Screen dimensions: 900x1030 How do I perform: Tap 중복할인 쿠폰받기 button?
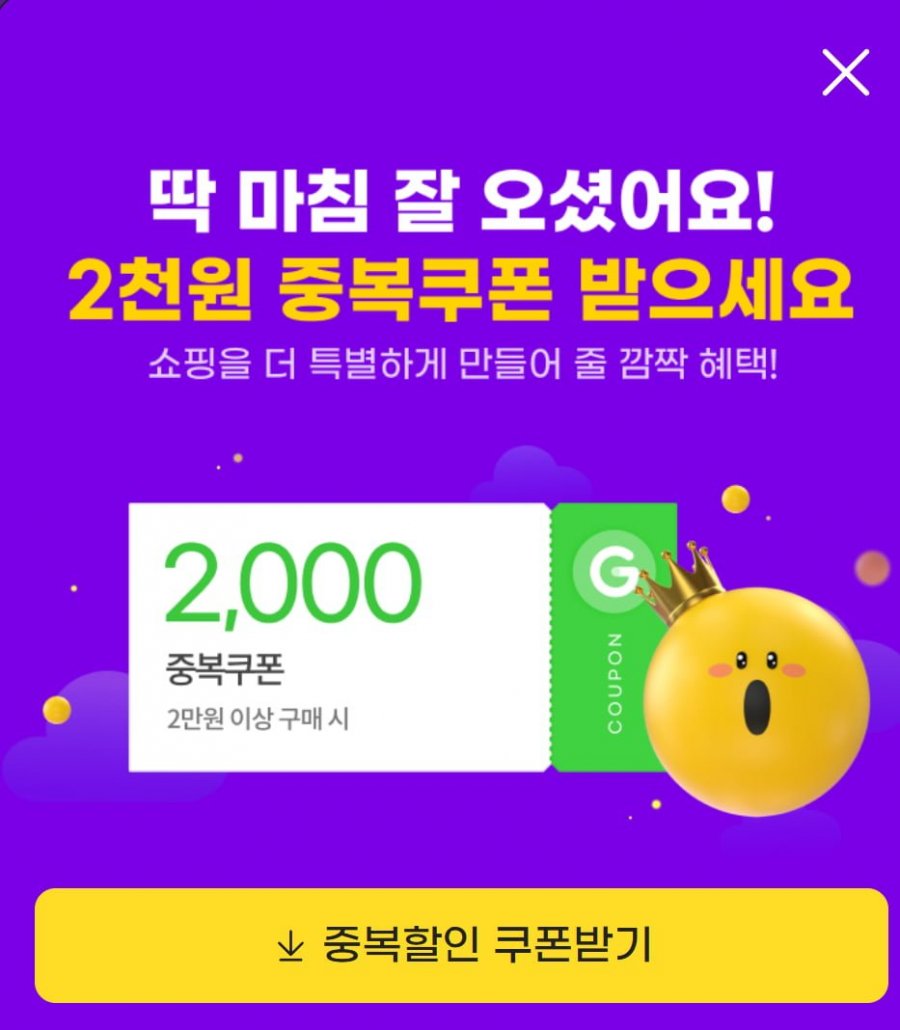[x=461, y=945]
